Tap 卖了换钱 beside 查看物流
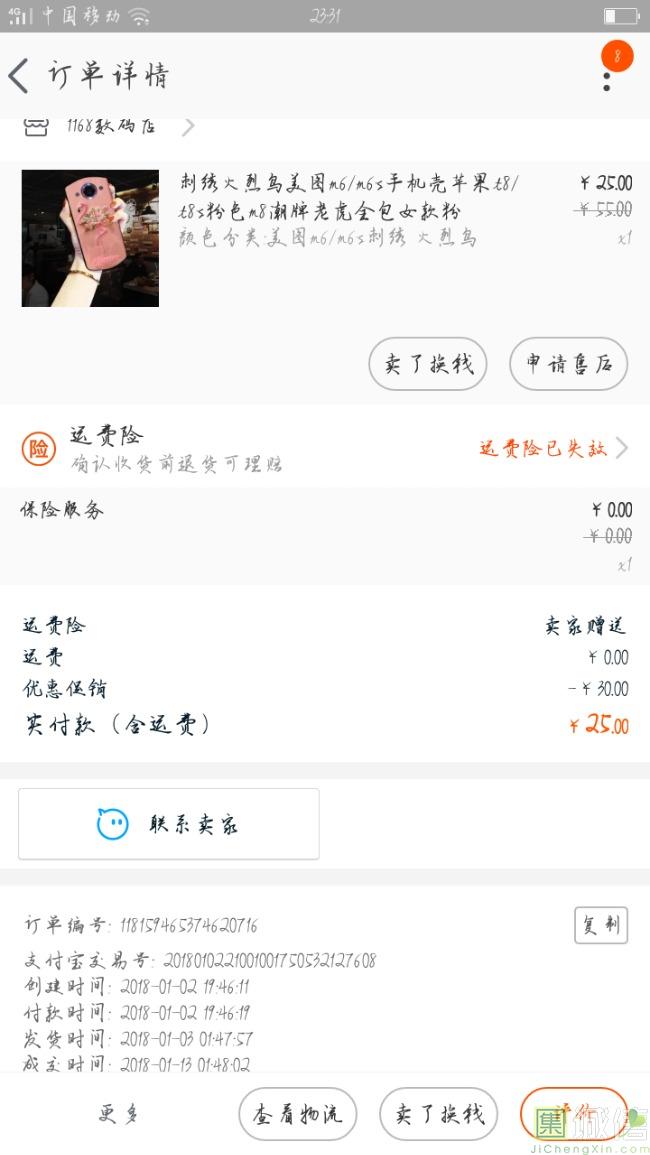The height and width of the screenshot is (1155, 650). (x=438, y=1114)
